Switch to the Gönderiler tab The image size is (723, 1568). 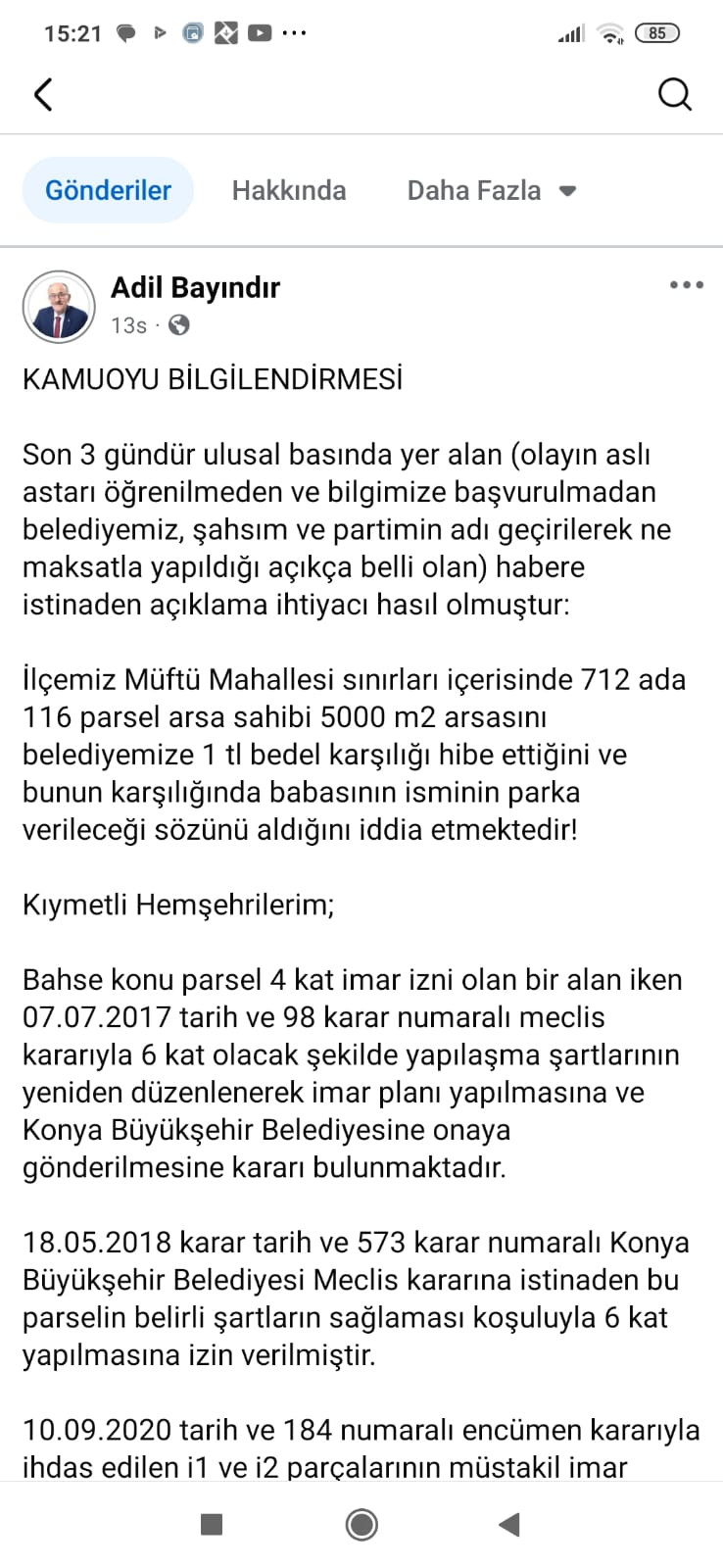(108, 190)
